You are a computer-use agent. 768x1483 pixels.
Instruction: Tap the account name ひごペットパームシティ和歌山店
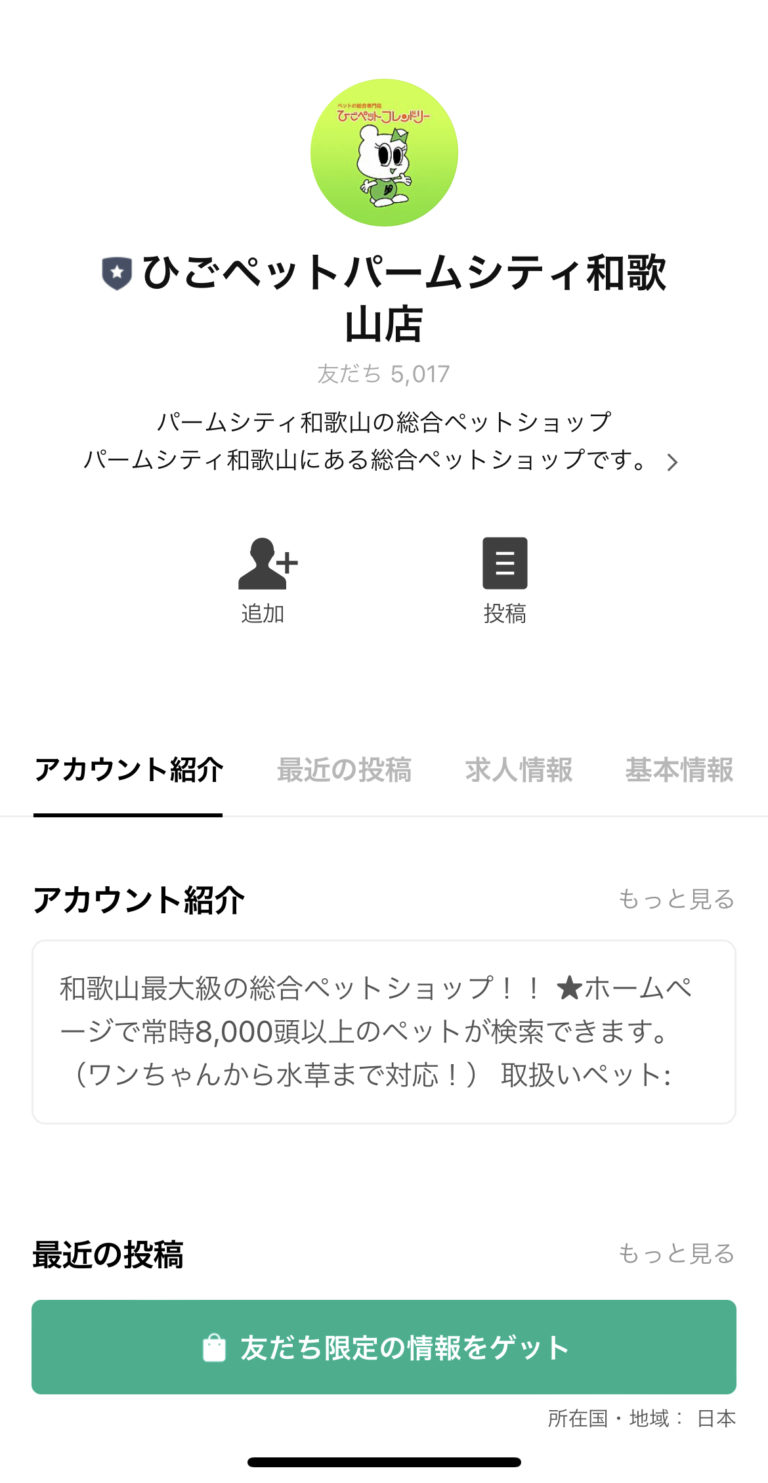coord(390,295)
